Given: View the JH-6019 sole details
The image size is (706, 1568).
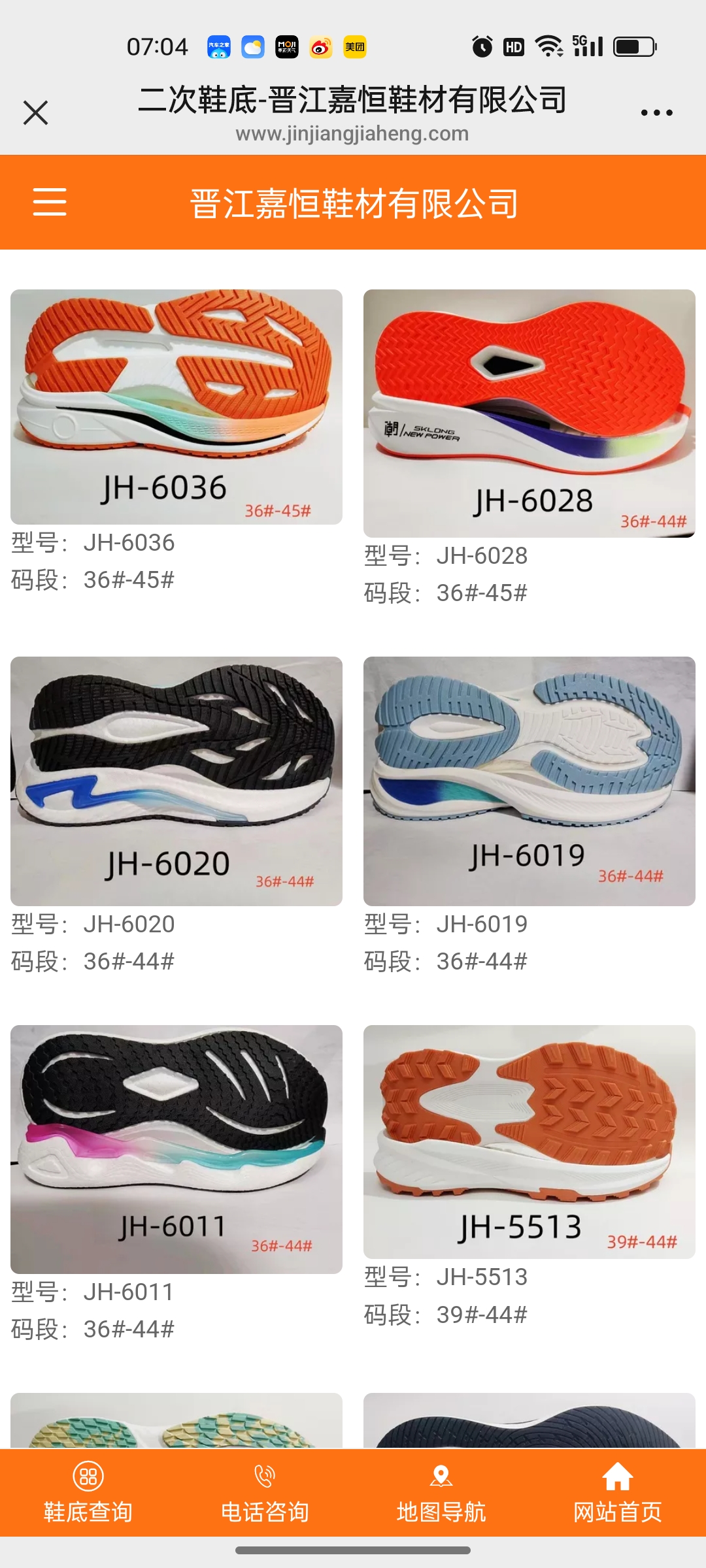Looking at the screenshot, I should 529,781.
